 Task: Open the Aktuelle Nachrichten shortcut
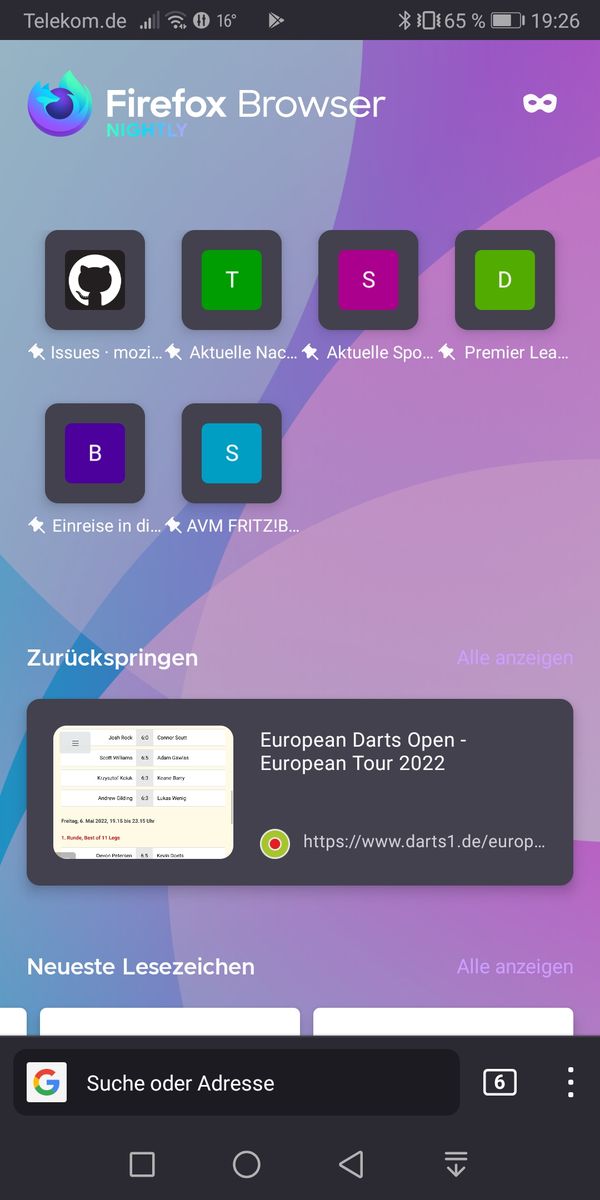click(x=231, y=280)
